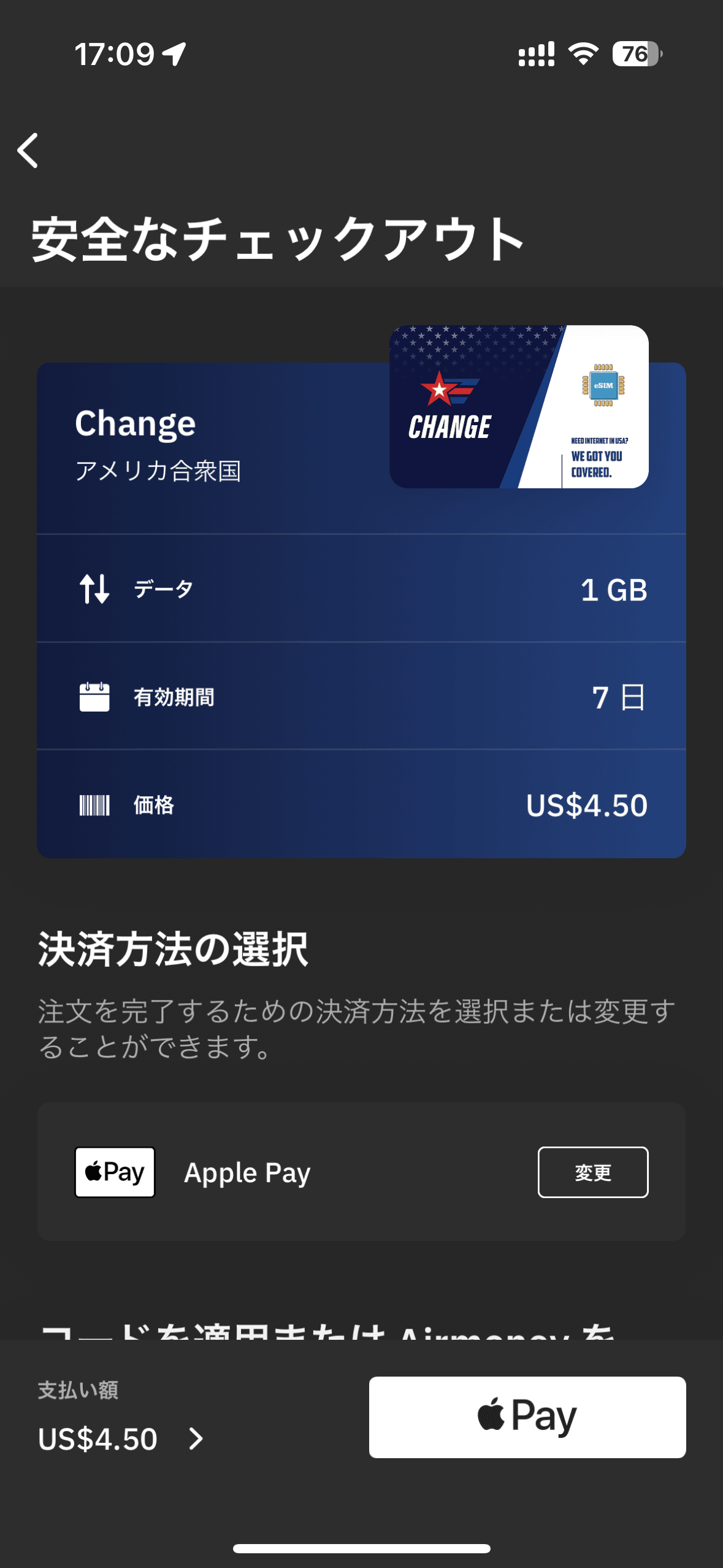Screen dimensions: 723x1568
Task: Click the cellular signal bars indicator
Action: pos(535,54)
